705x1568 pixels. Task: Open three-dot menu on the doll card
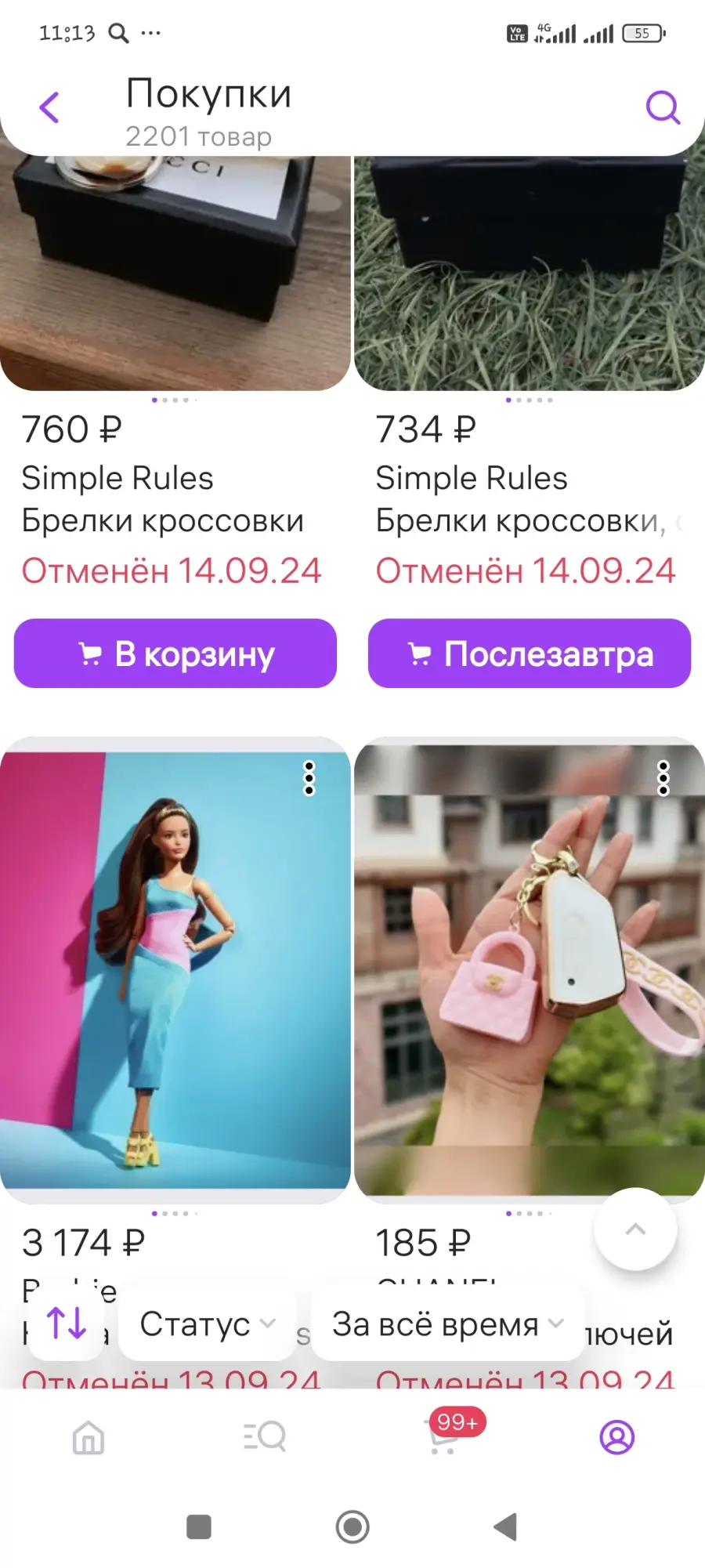click(309, 778)
